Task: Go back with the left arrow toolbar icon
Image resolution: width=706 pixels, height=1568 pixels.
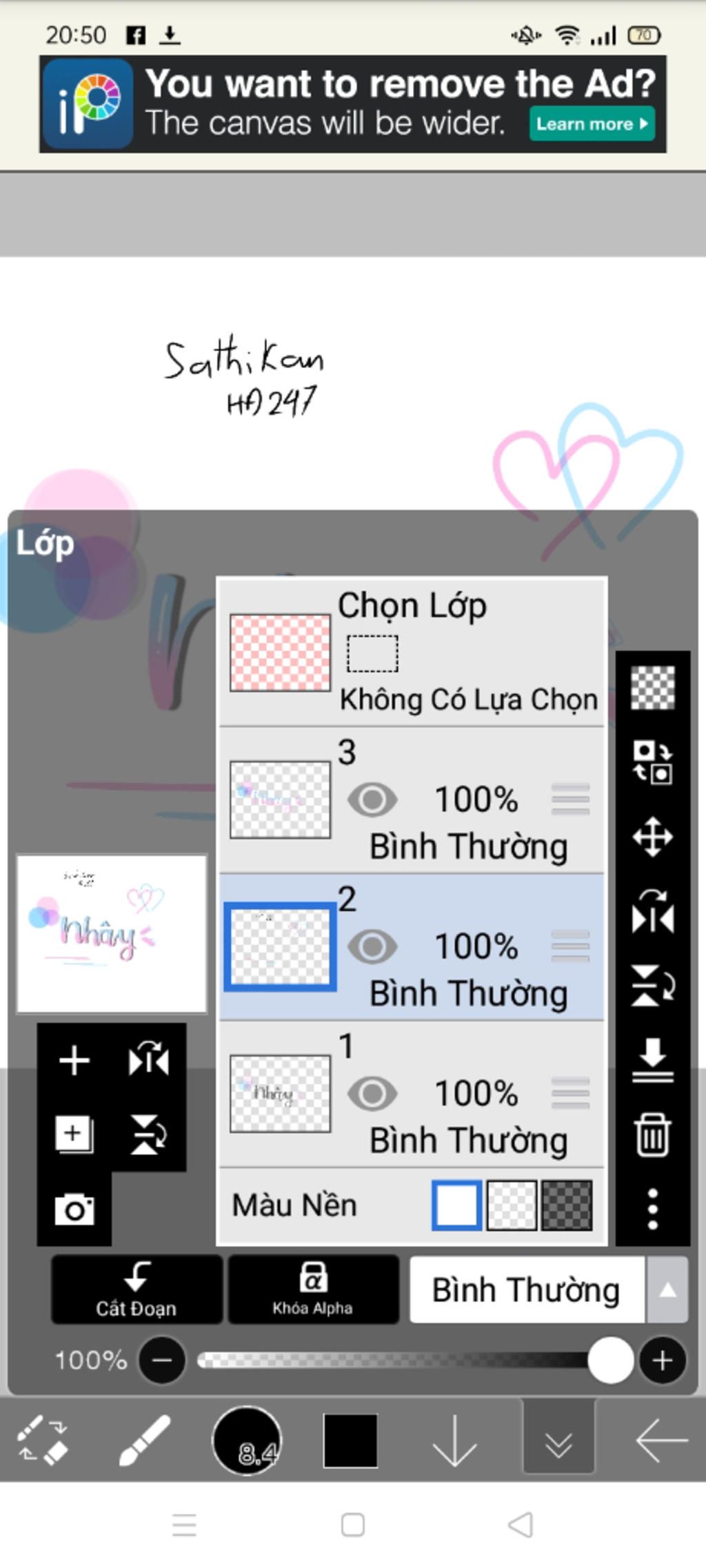Action: coord(660,1440)
